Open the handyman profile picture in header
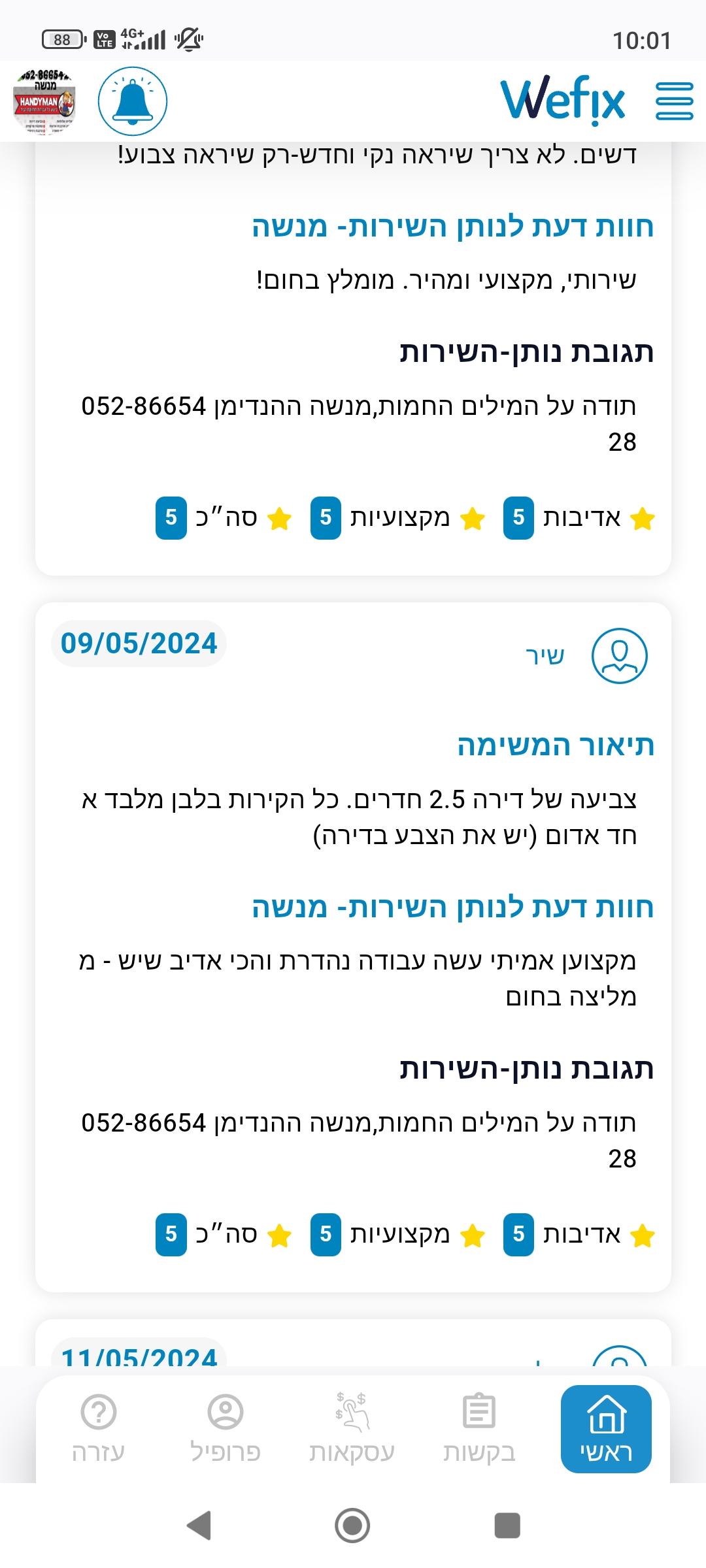This screenshot has width=706, height=1568. [x=45, y=101]
